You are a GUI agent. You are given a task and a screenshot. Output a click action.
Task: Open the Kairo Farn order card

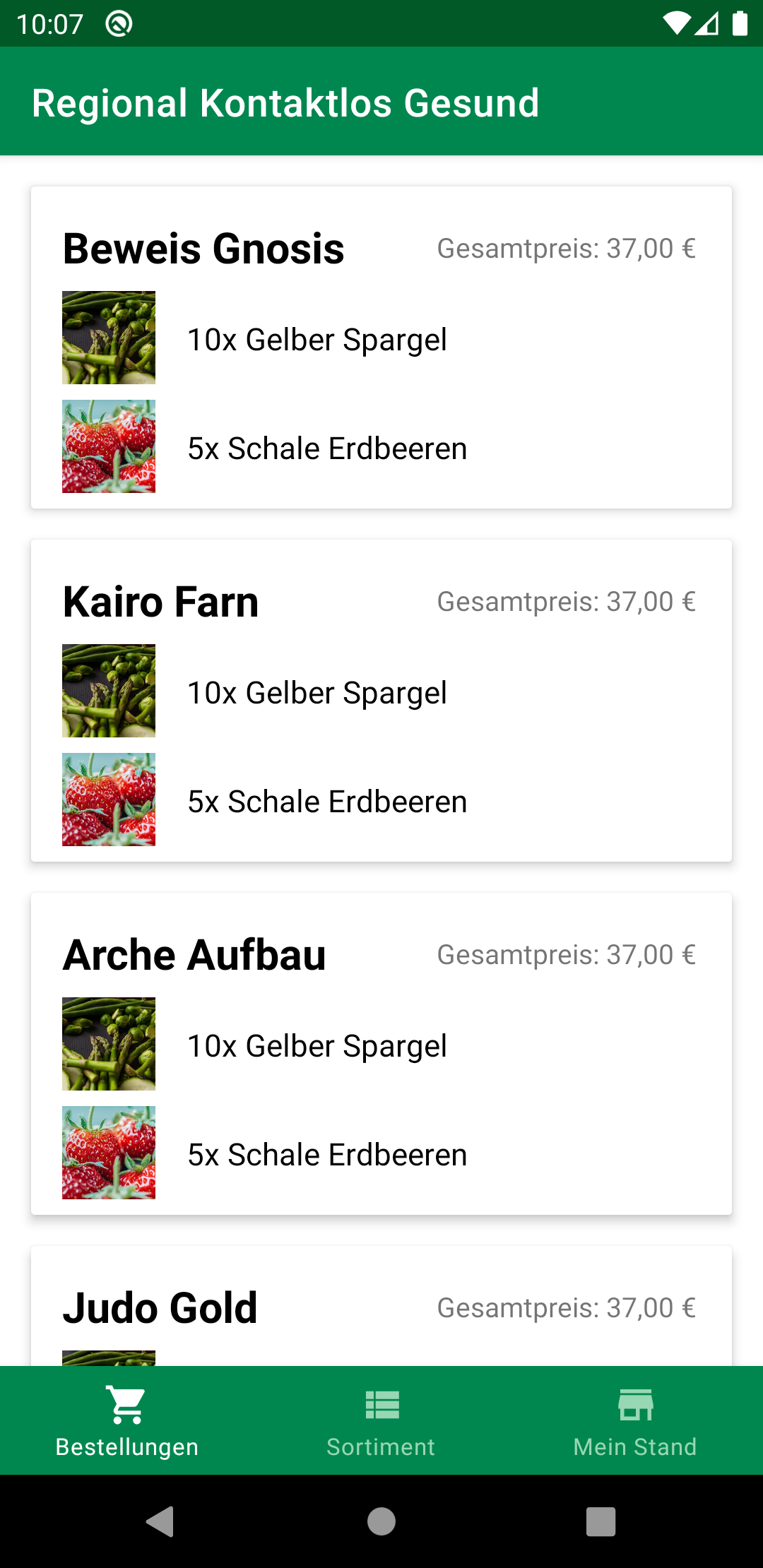point(381,700)
